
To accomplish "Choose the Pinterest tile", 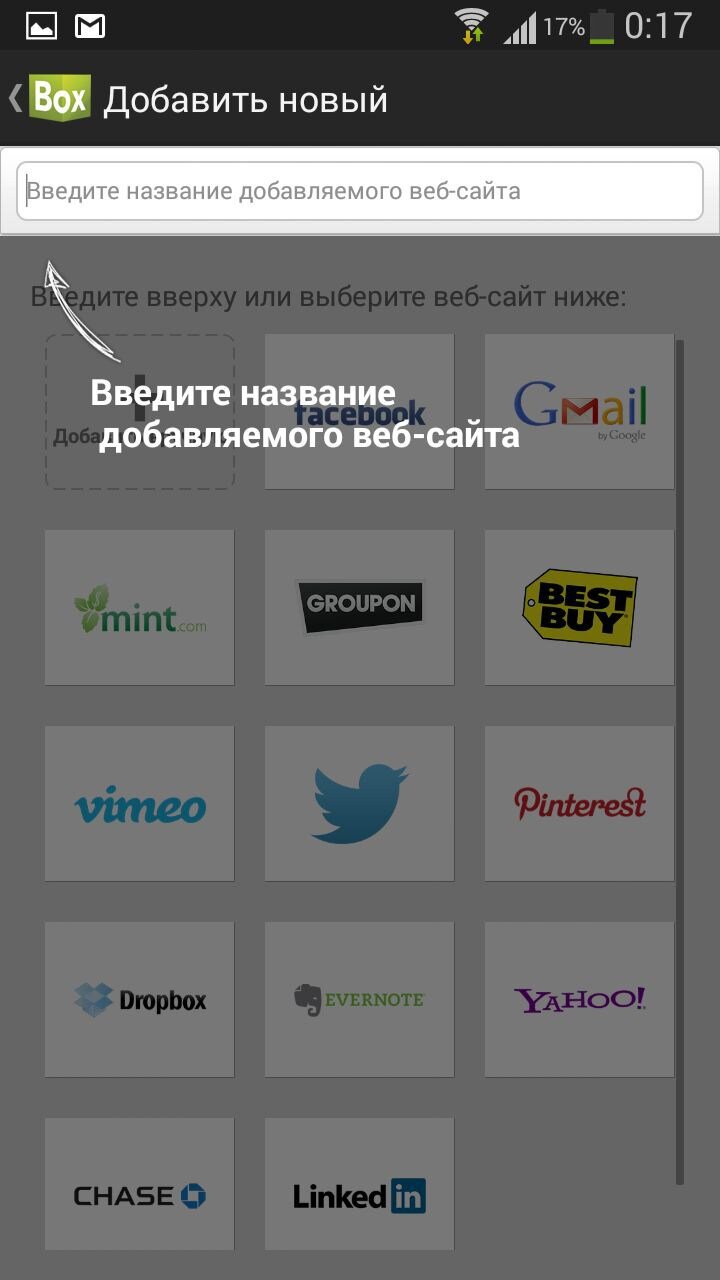I will (x=579, y=804).
